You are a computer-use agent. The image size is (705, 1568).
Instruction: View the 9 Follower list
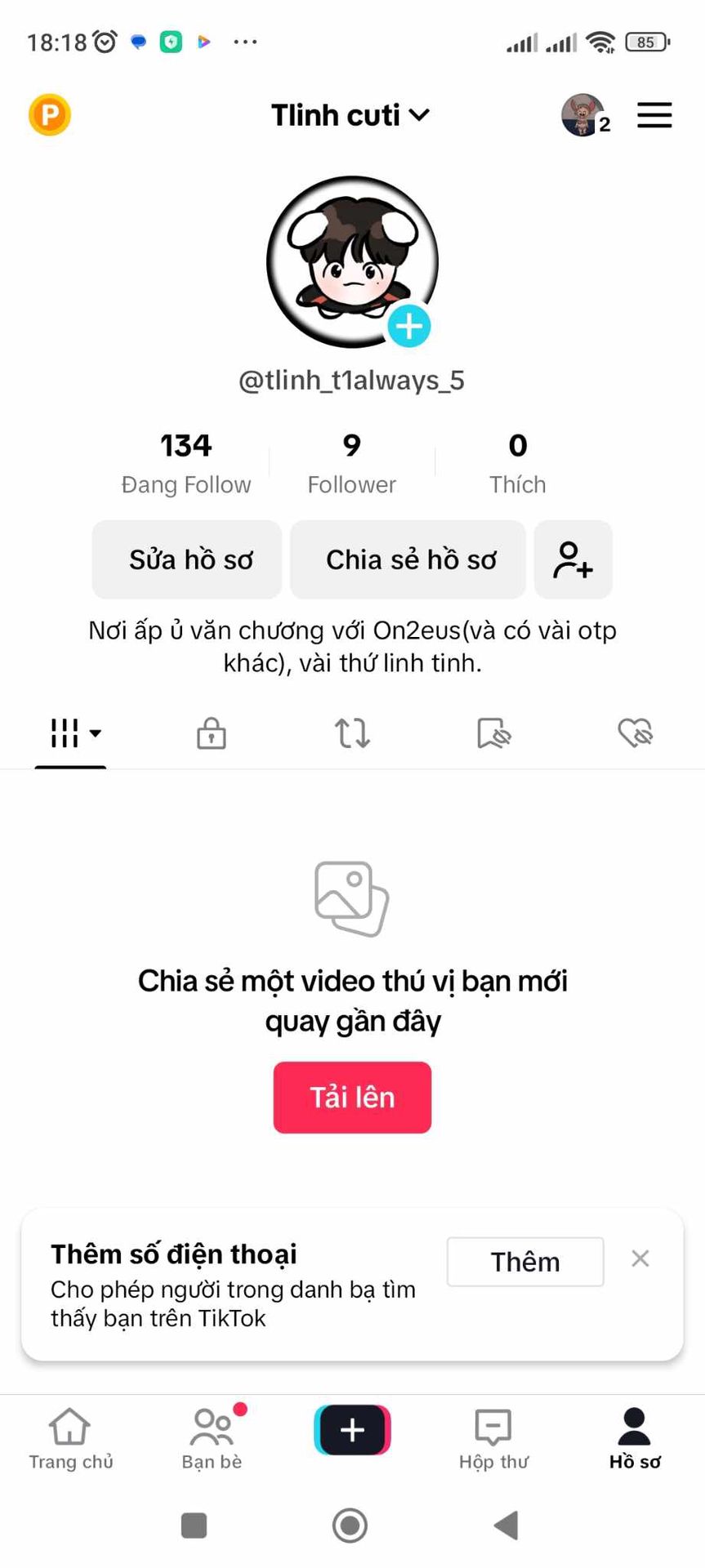click(x=351, y=463)
